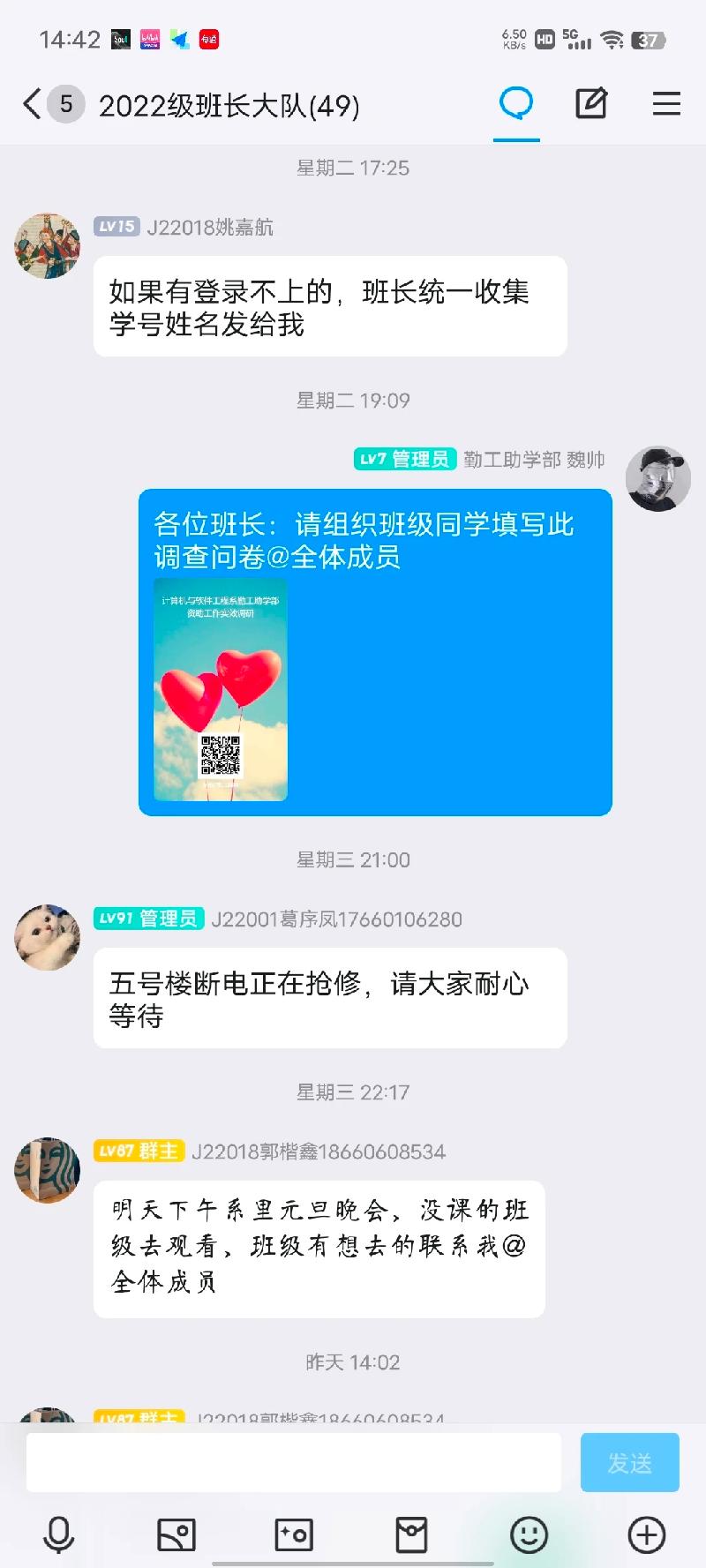The image size is (706, 1568).
Task: Tap the 发送 send button
Action: tap(630, 1462)
